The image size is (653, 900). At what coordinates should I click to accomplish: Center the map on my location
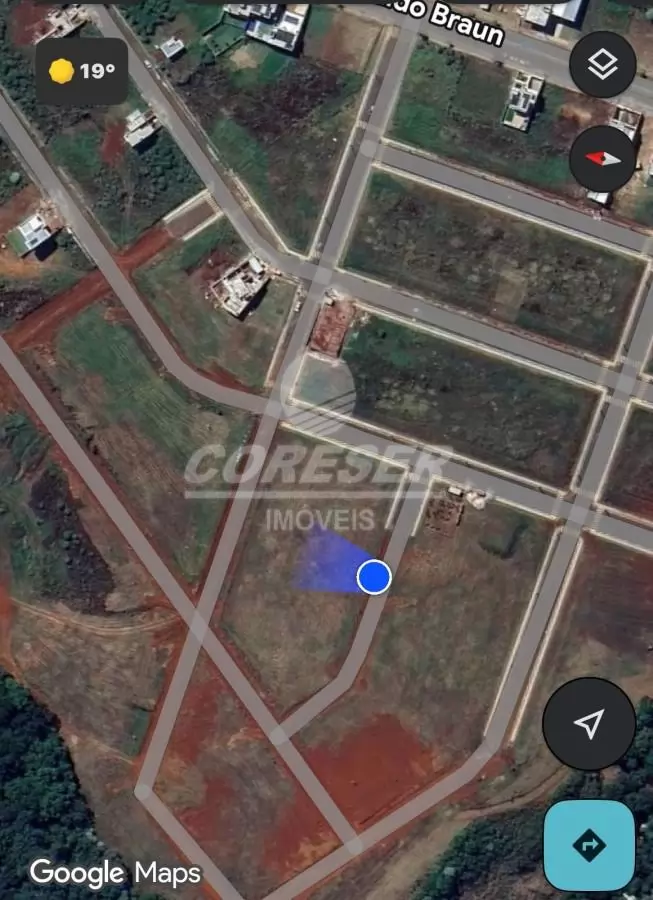(x=589, y=723)
